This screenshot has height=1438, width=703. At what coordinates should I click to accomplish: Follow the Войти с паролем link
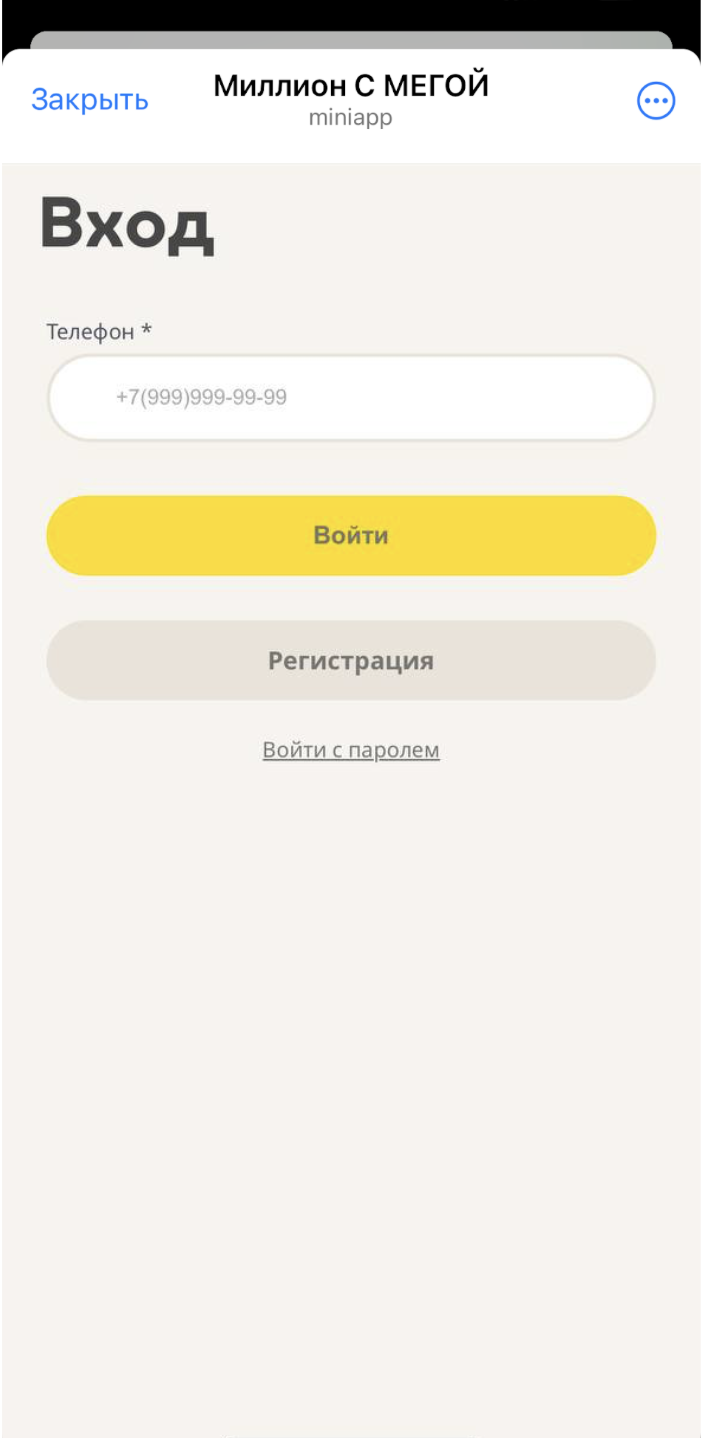click(351, 750)
